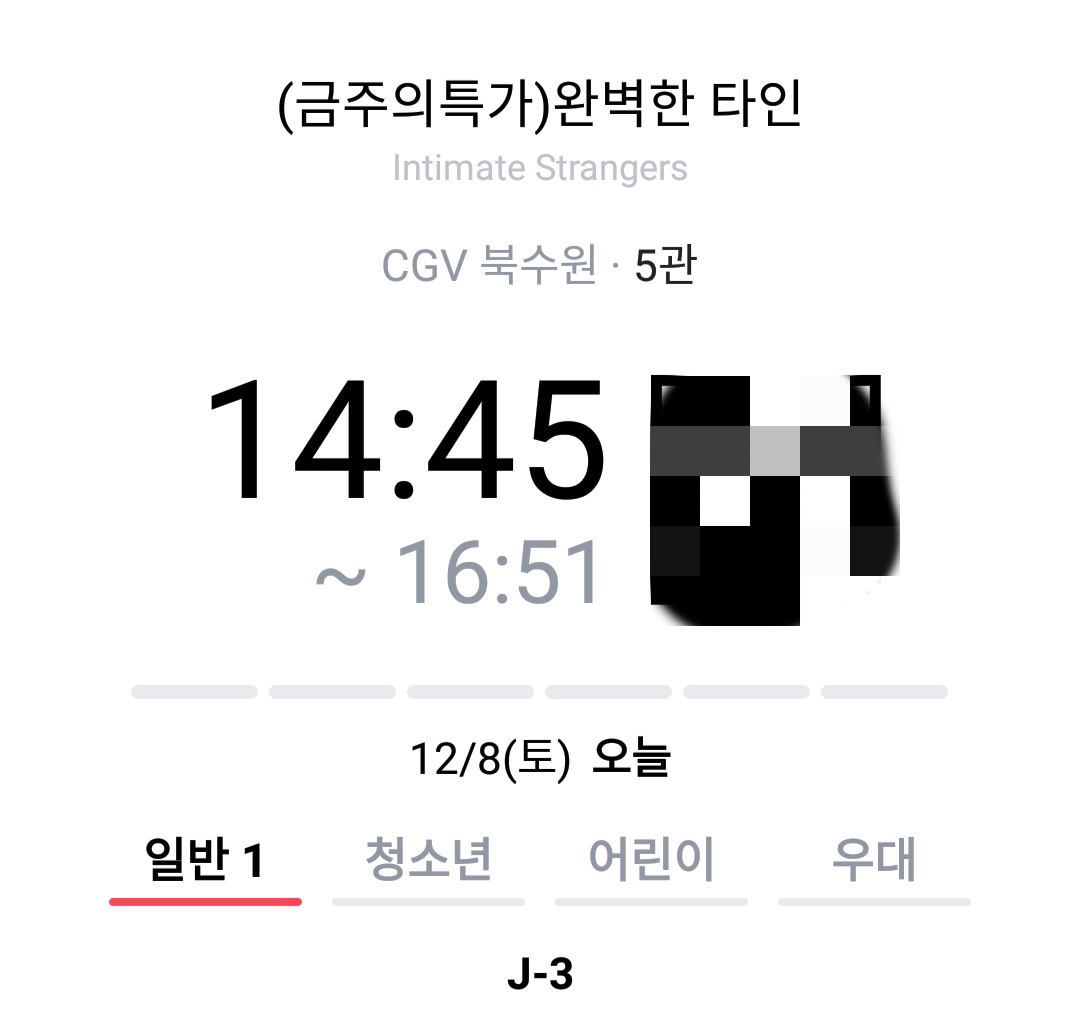Choose the 우대 ticket tab
Image resolution: width=1080 pixels, height=1026 pixels.
874,861
